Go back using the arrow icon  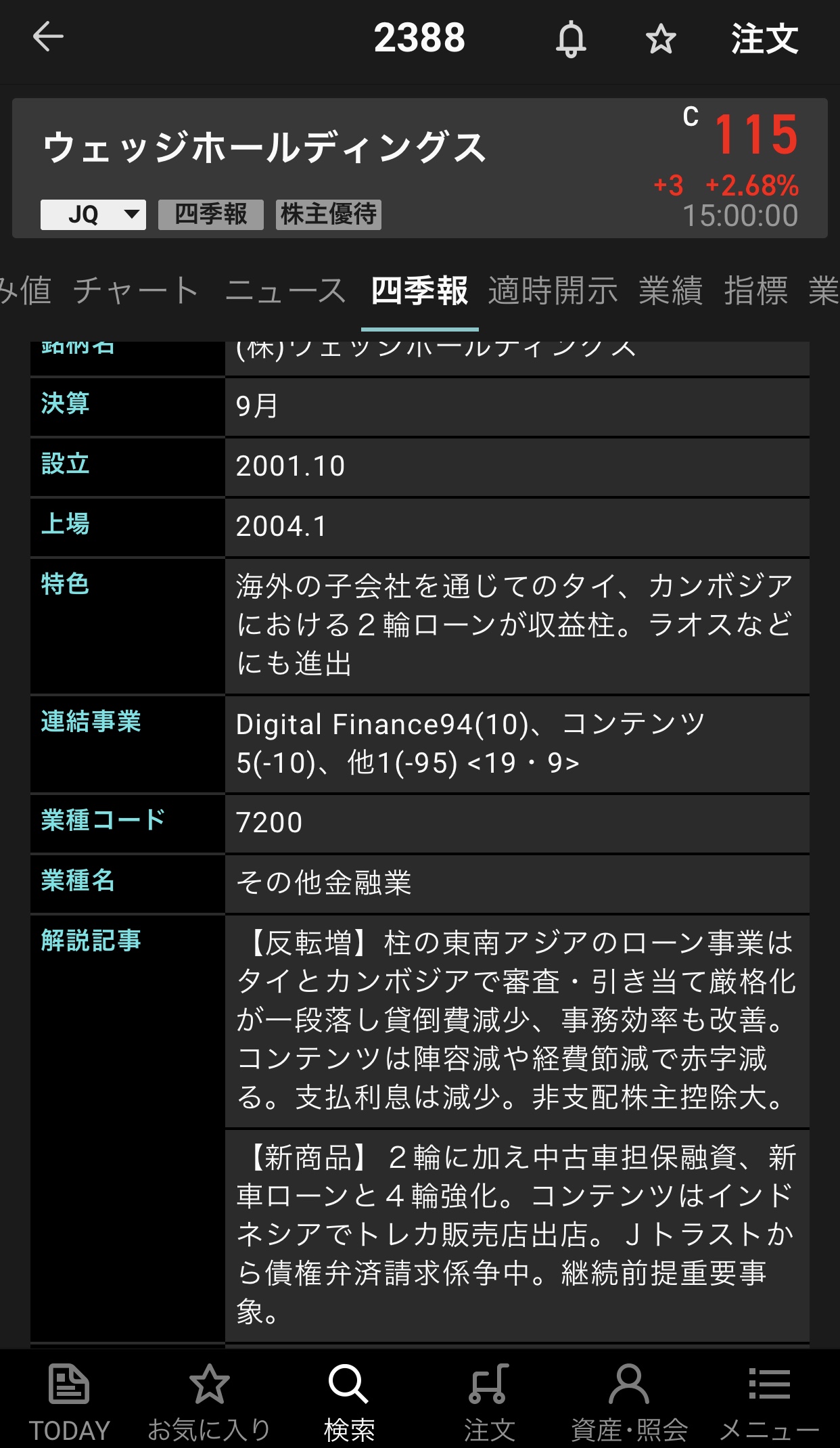coord(48,37)
